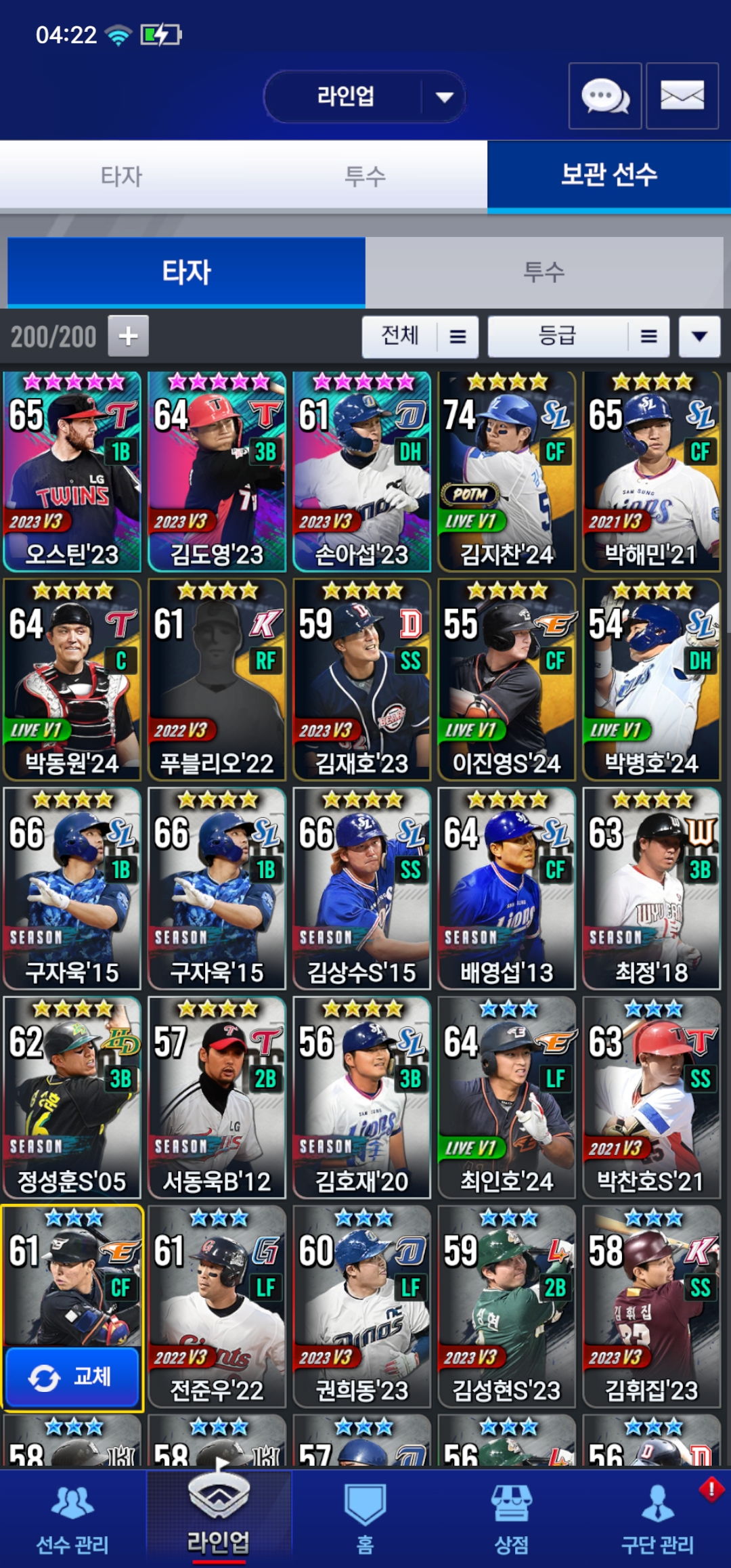Tap the plus button to expand storage
This screenshot has width=731, height=1568.
128,336
